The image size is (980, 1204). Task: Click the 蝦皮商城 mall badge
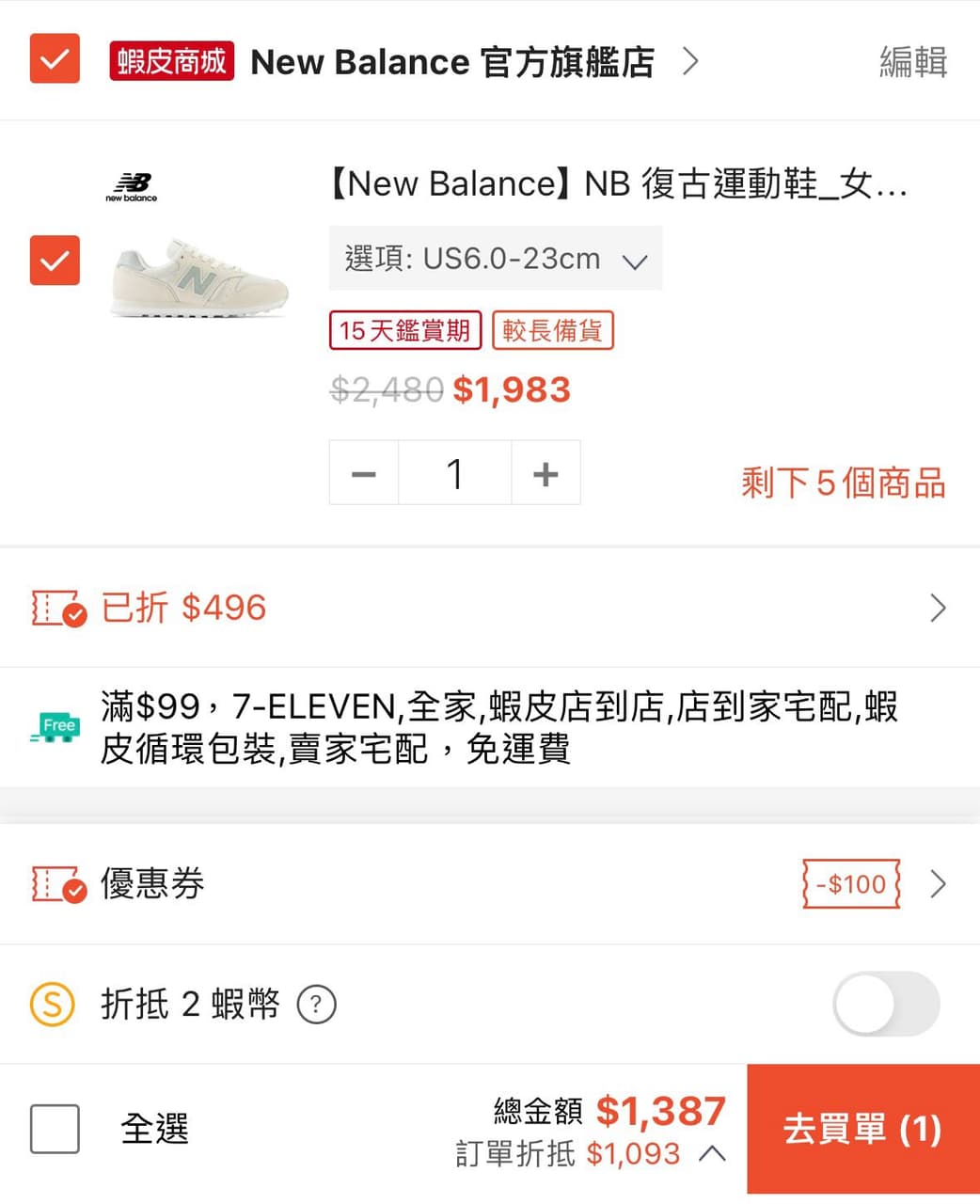tap(170, 60)
